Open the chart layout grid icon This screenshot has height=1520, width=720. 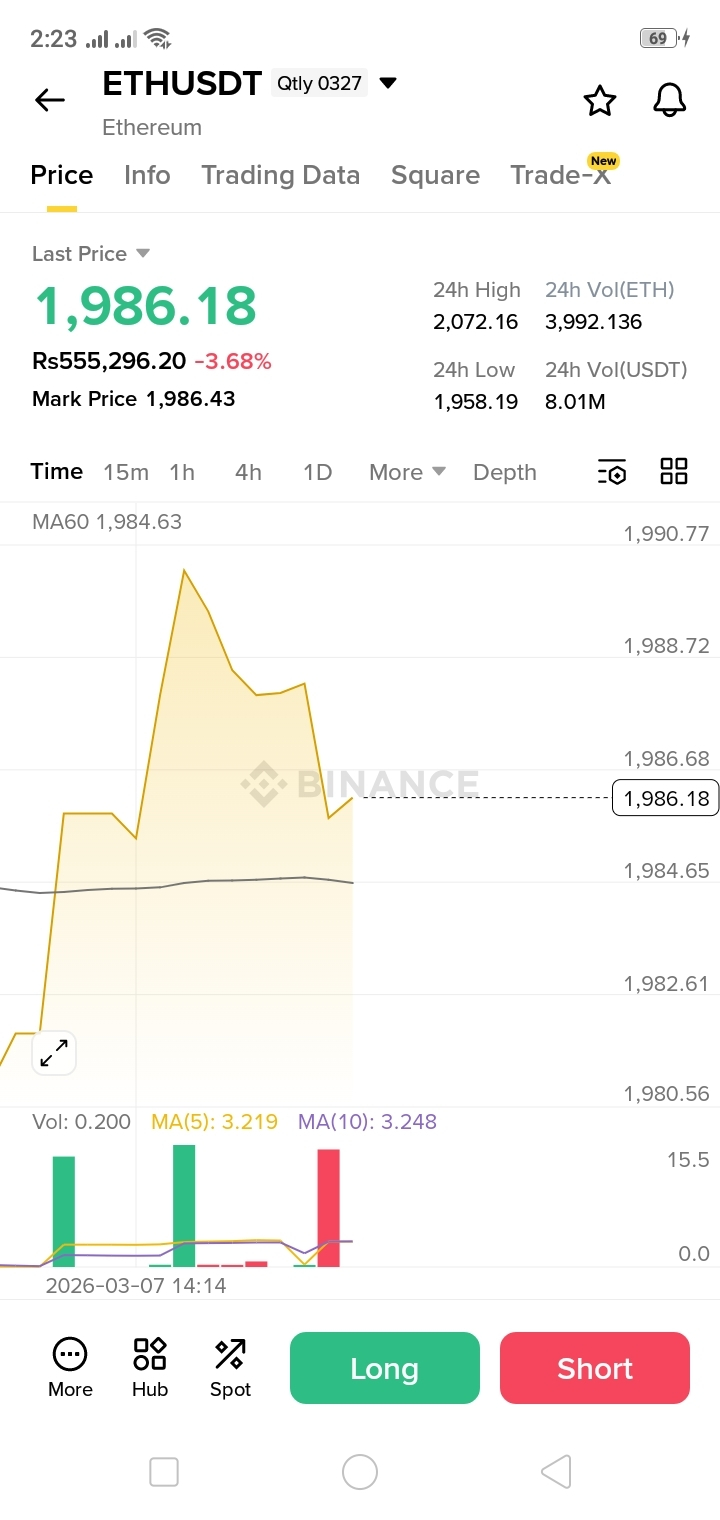tap(674, 471)
